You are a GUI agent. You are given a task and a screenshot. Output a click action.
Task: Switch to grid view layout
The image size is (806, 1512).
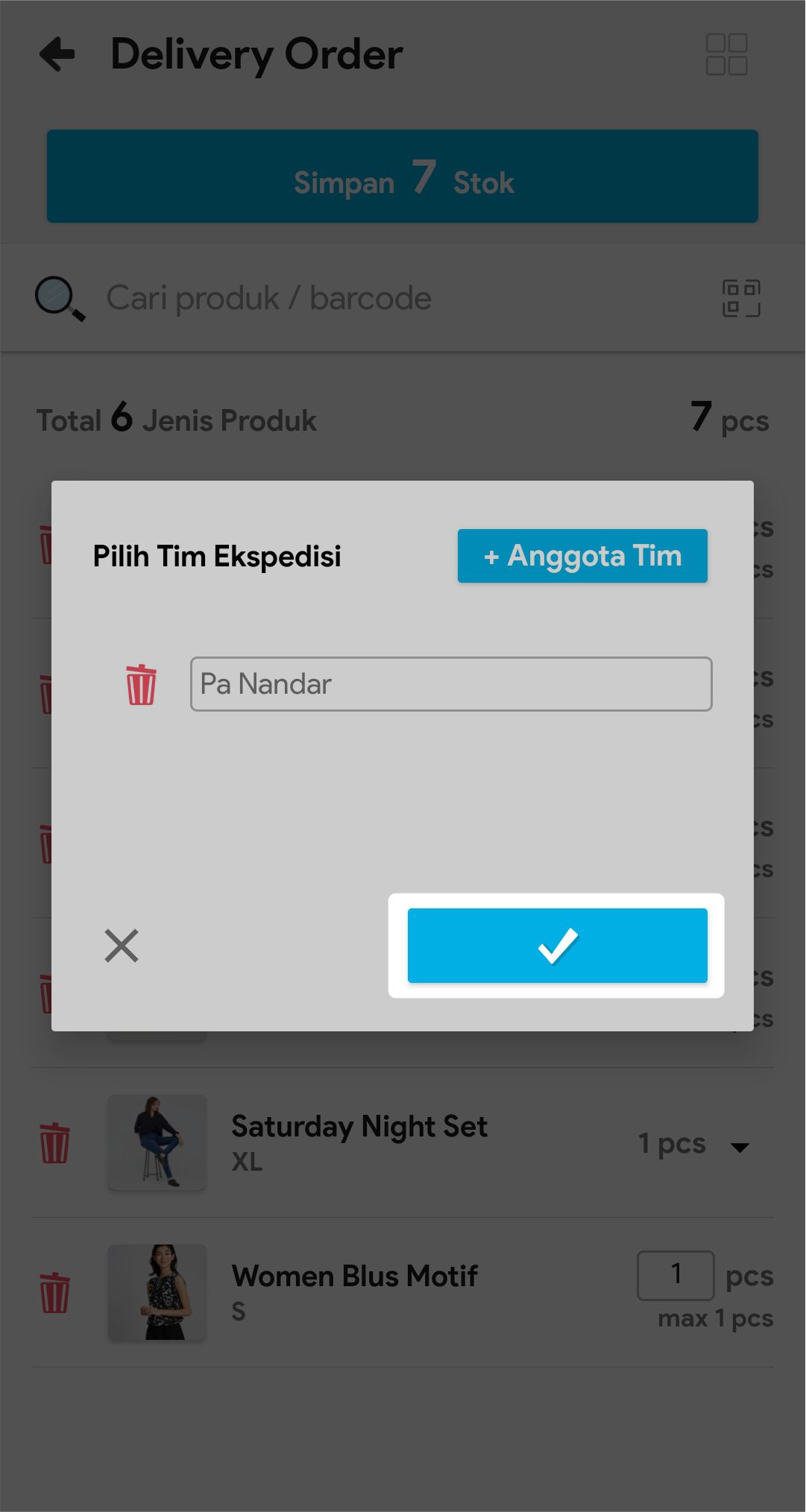[x=726, y=54]
